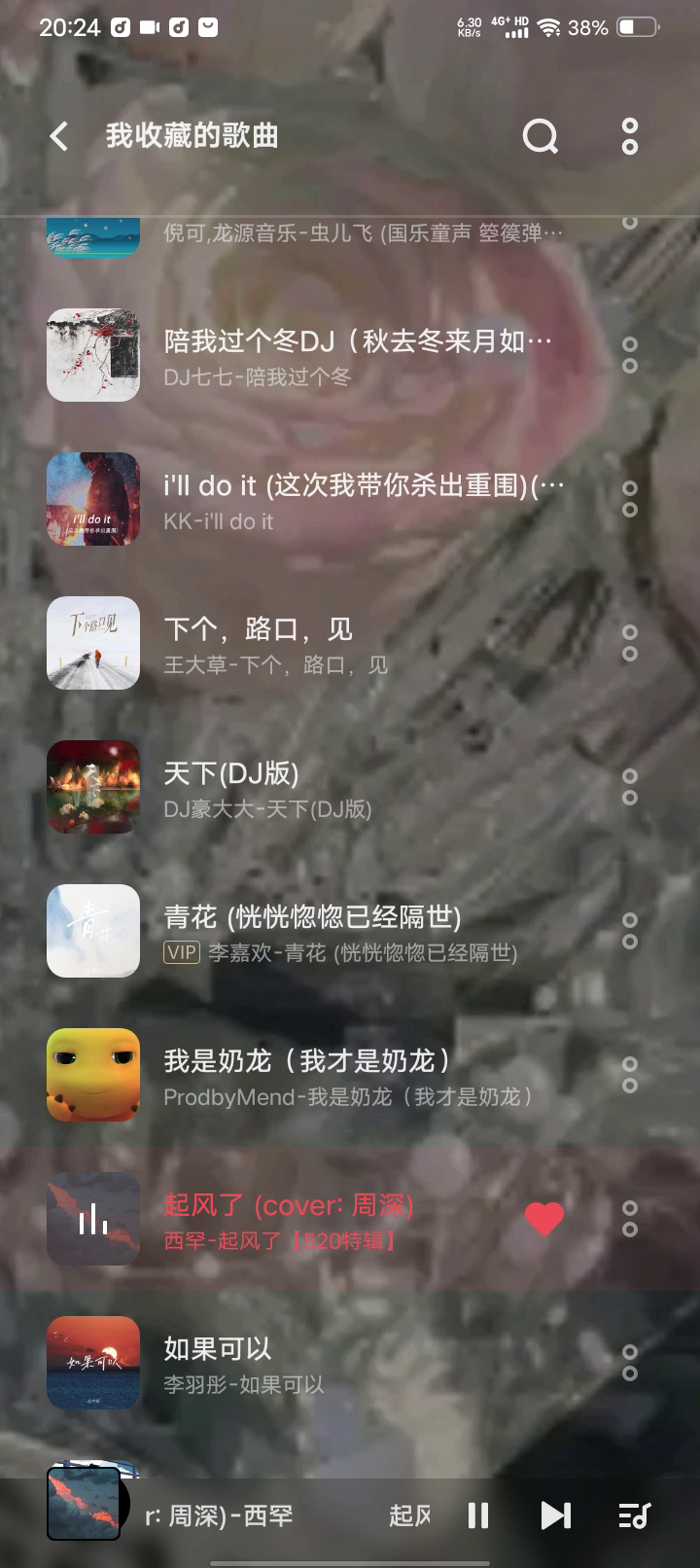Open the top-bar overflow menu
The height and width of the screenshot is (1568, 700).
[630, 136]
